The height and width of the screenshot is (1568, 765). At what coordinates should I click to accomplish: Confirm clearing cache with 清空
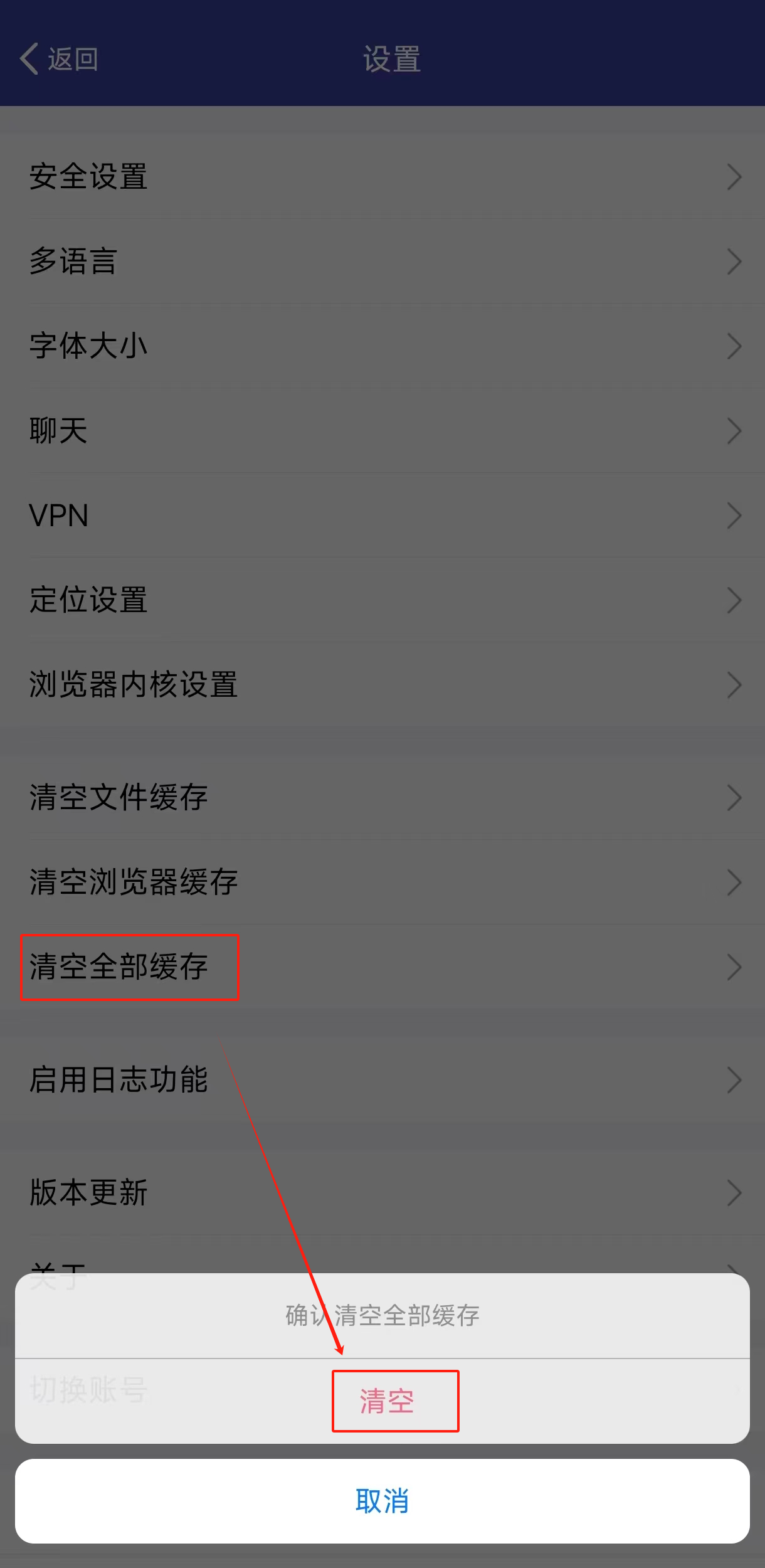382,1401
